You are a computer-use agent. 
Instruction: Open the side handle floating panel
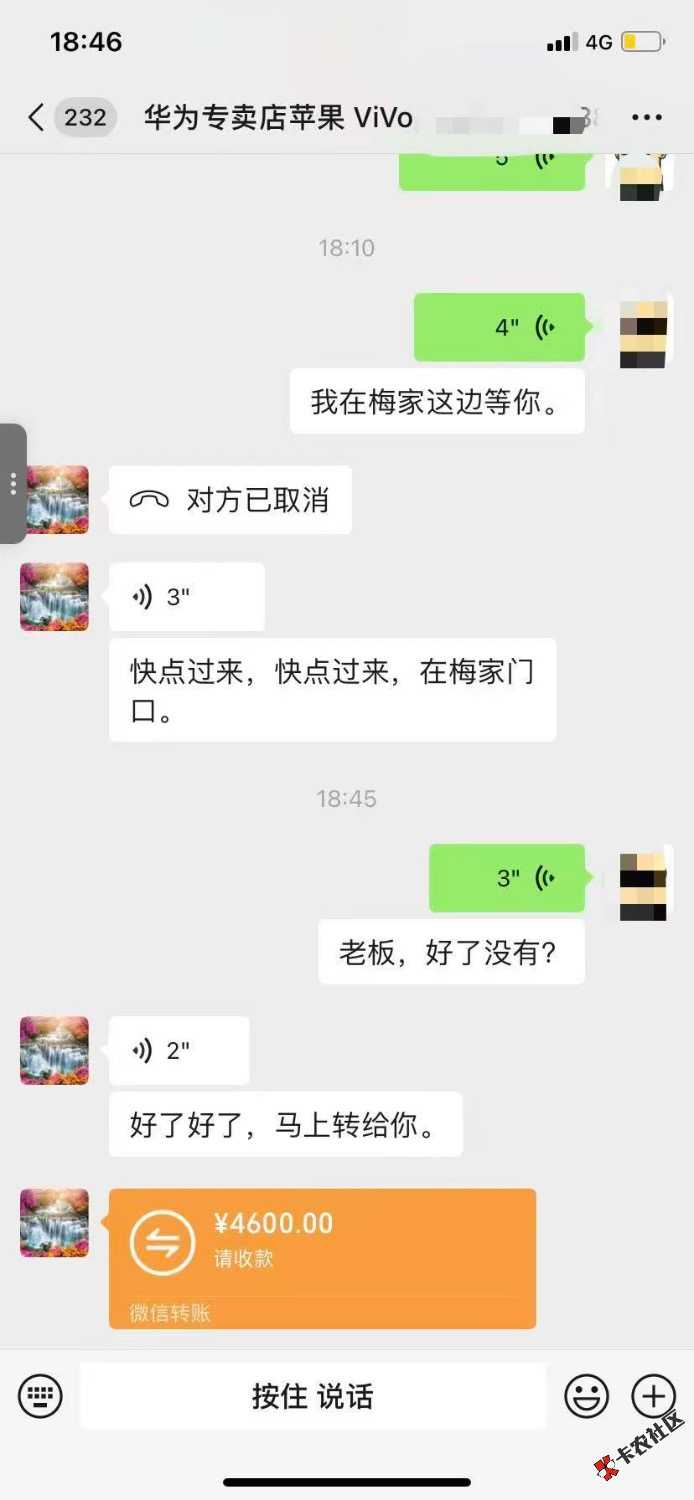pos(12,484)
